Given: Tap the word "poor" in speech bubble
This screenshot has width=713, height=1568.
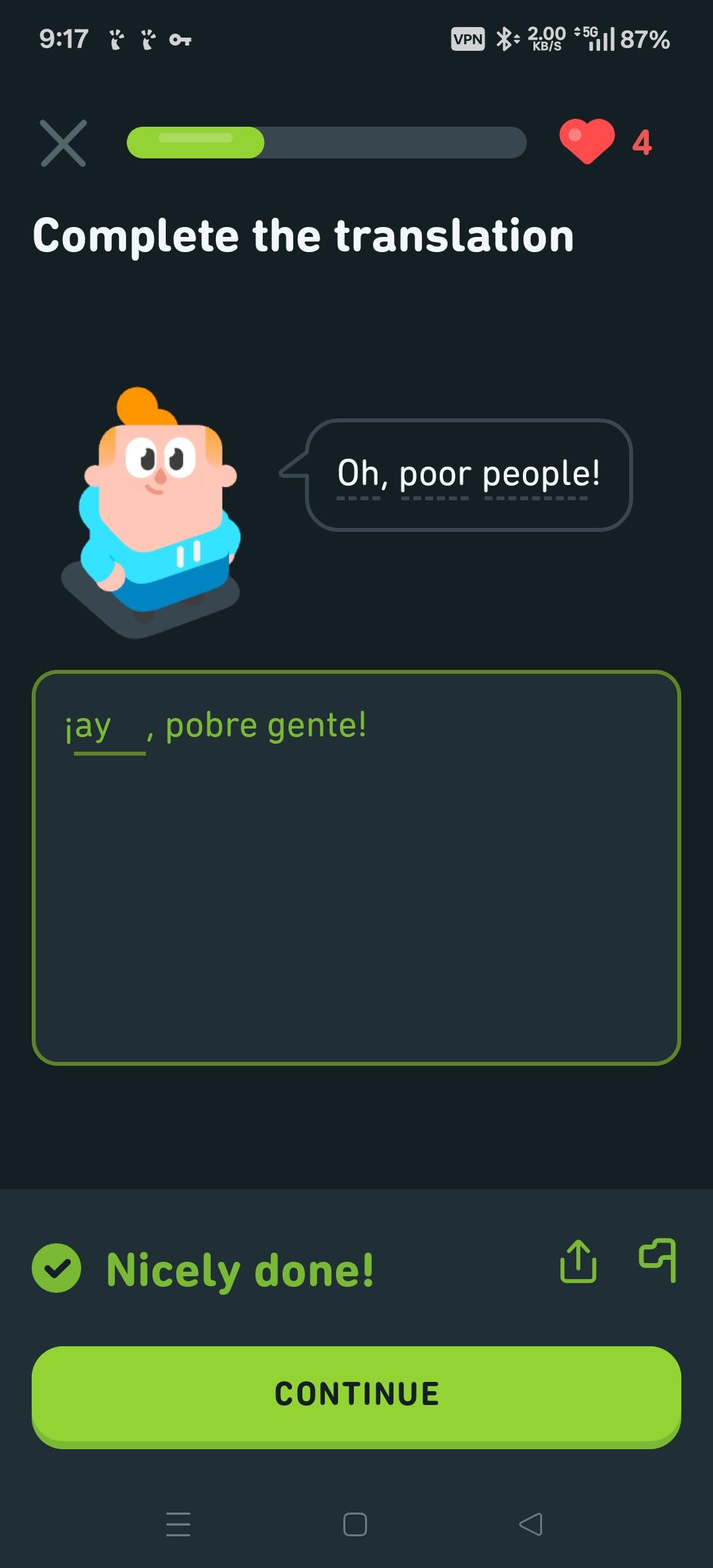Looking at the screenshot, I should 435,475.
